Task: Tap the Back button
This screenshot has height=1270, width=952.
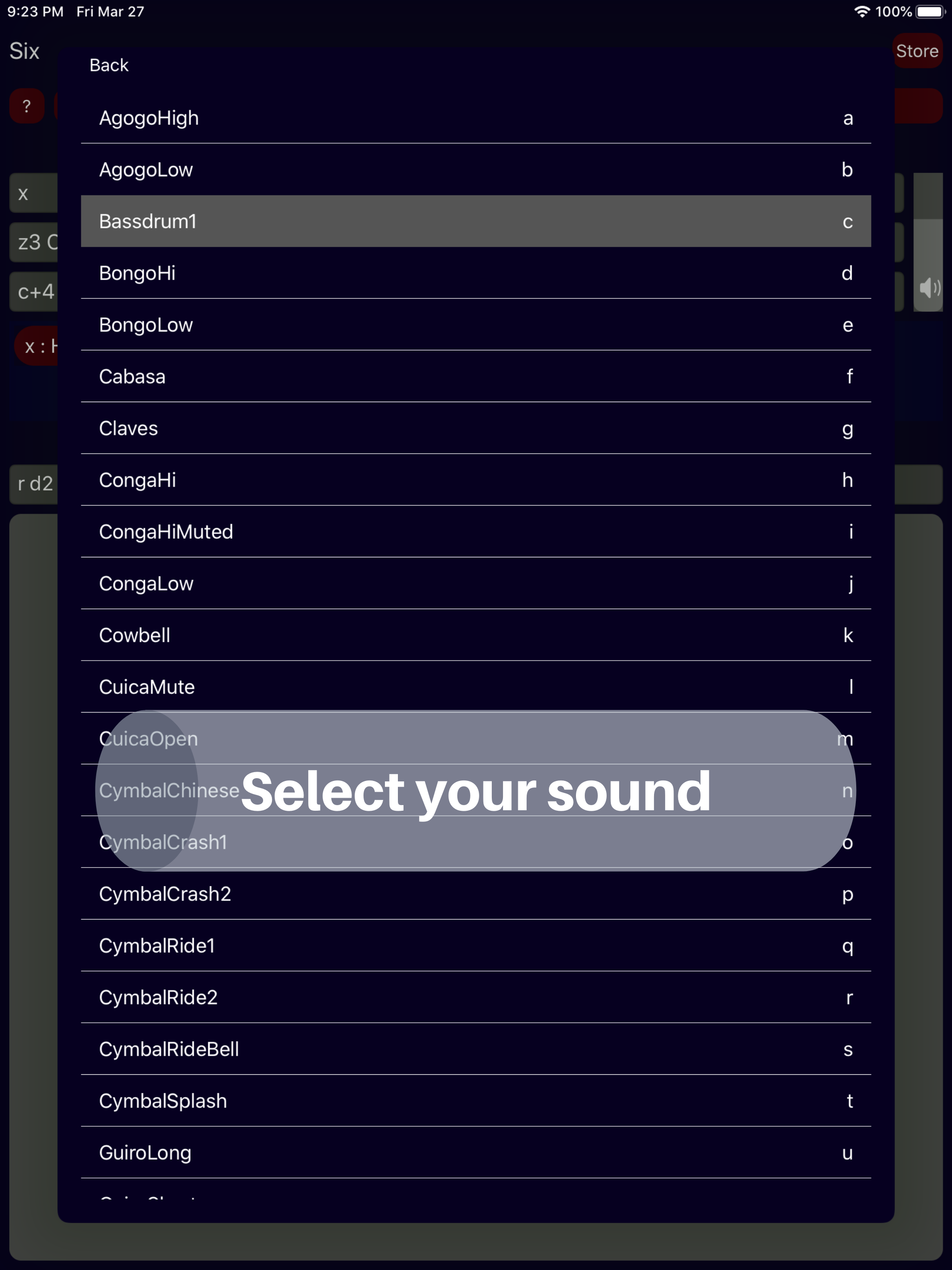Action: (109, 65)
